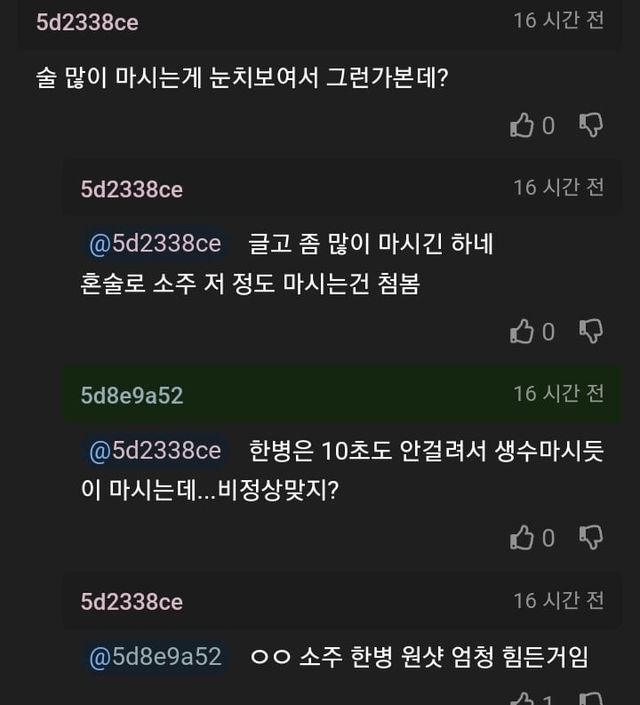Dislike the reply '혼술로 소주 저 정도 마시는건 첨봄'
Viewport: 640px width, 705px height.
coord(592,331)
